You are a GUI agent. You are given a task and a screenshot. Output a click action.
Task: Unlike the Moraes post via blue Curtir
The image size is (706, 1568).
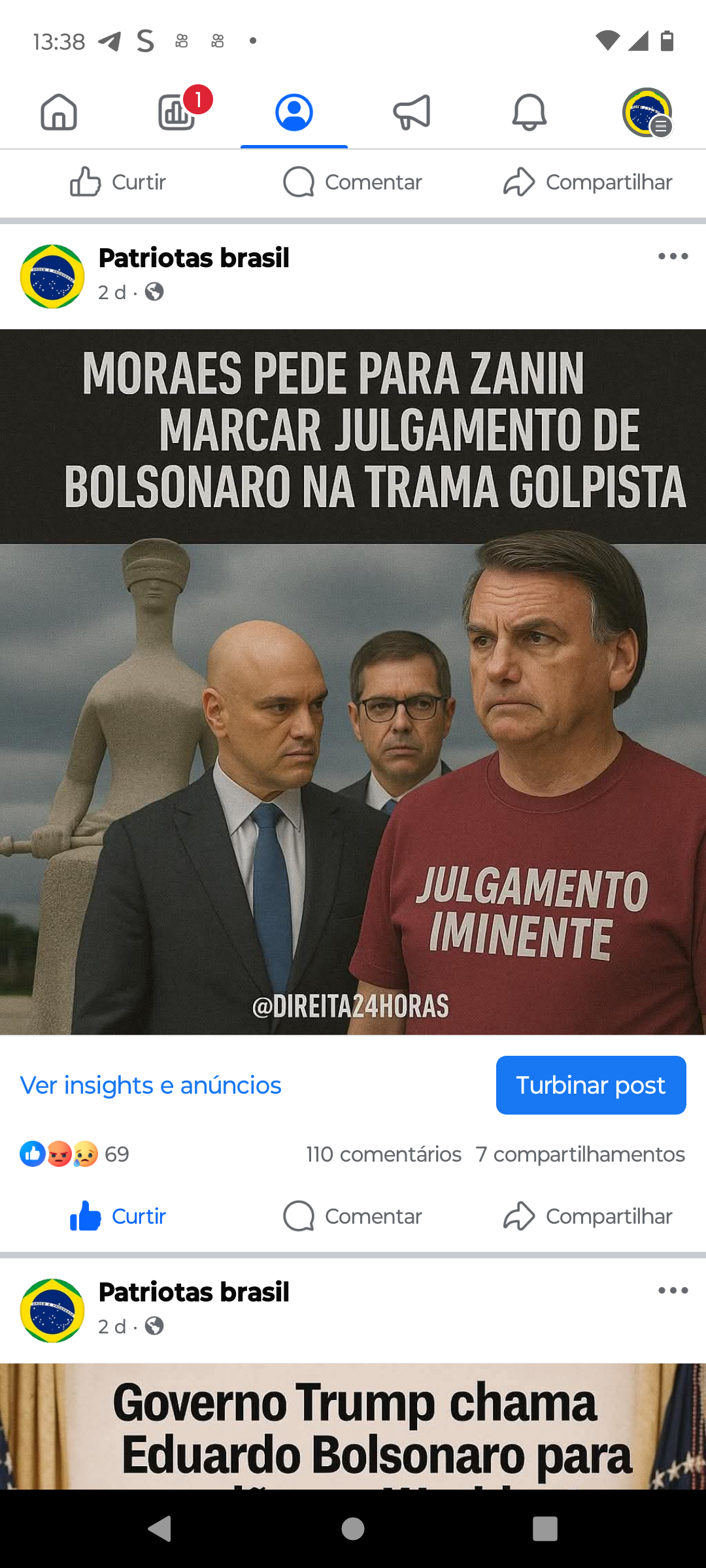(x=118, y=1216)
